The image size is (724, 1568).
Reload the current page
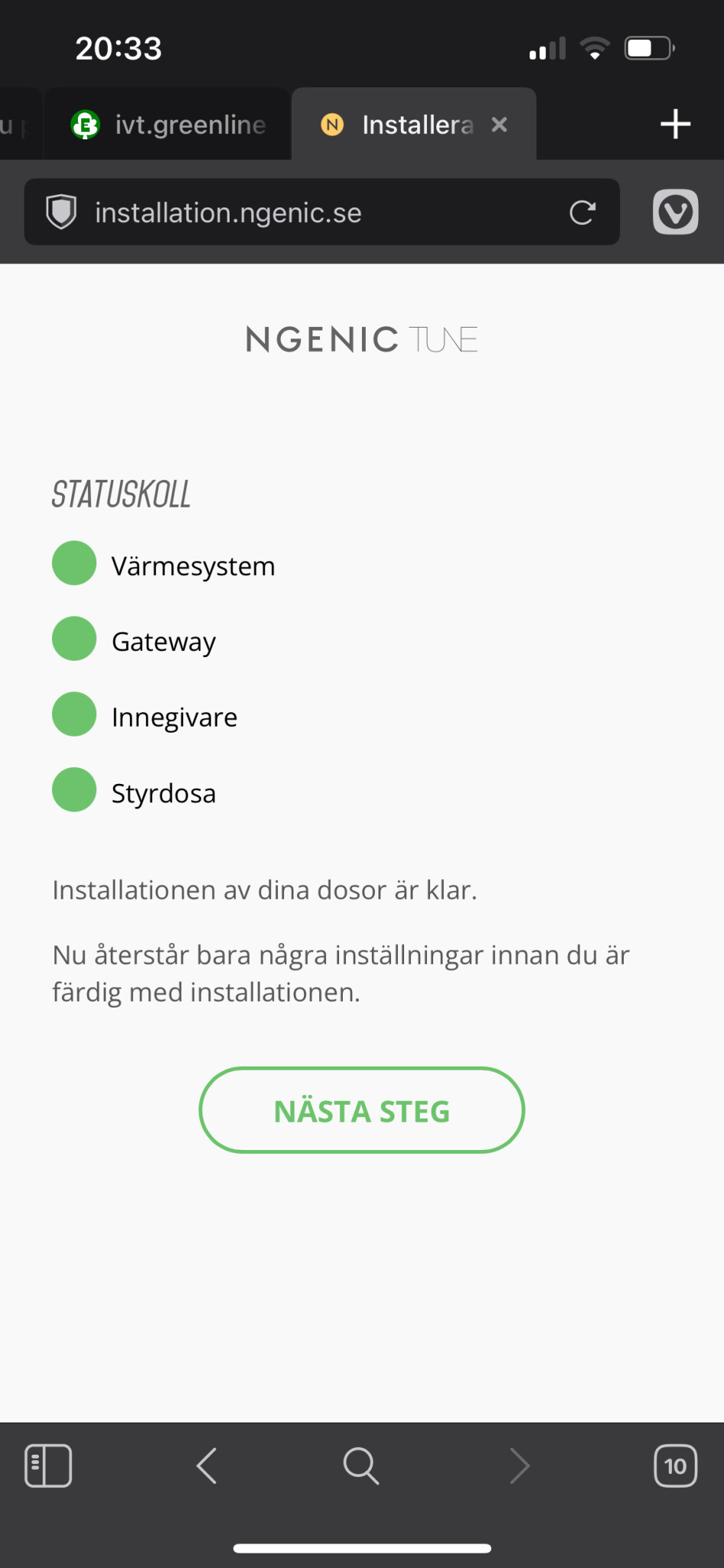click(x=582, y=212)
